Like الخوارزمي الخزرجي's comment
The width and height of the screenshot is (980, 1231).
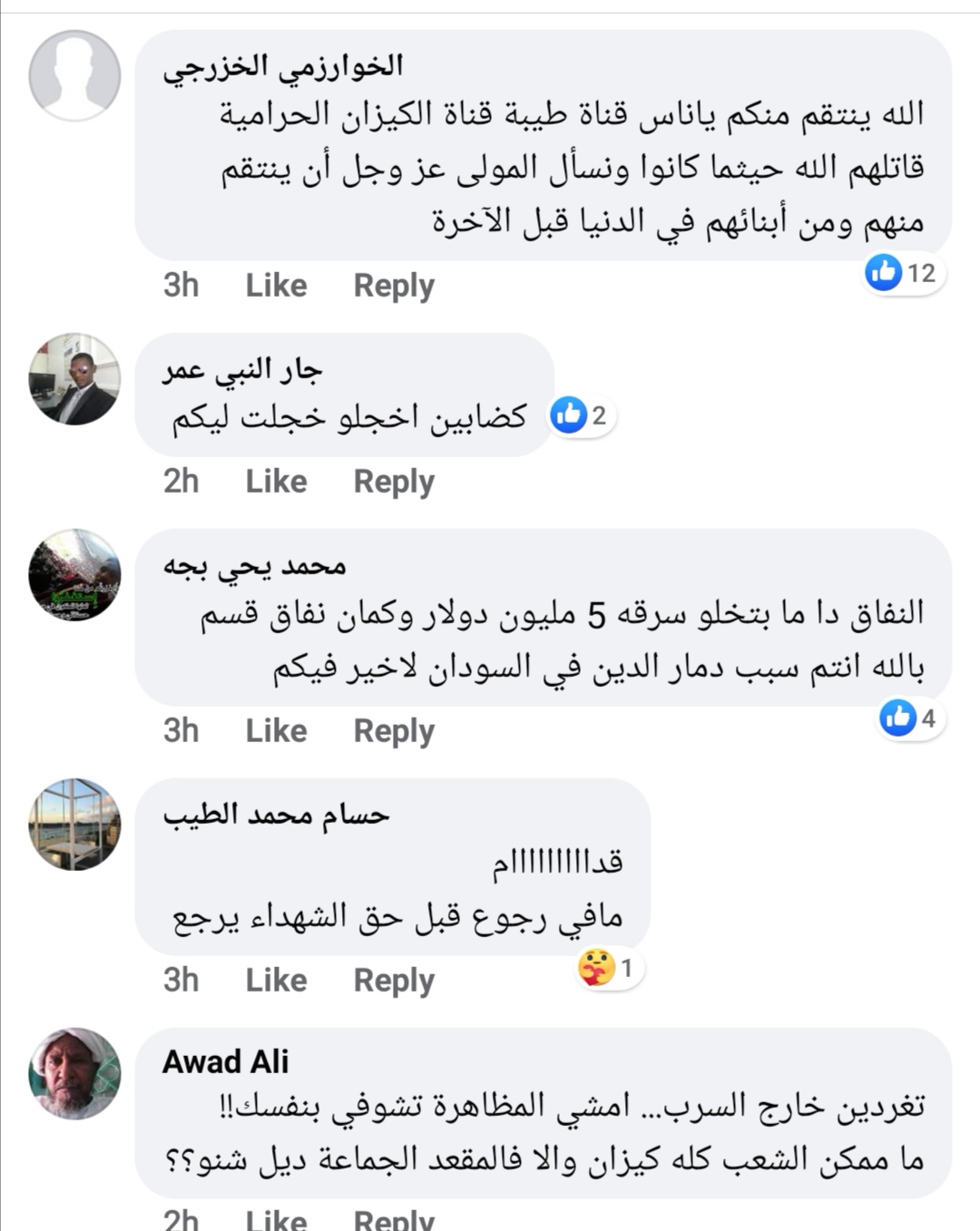(x=276, y=285)
